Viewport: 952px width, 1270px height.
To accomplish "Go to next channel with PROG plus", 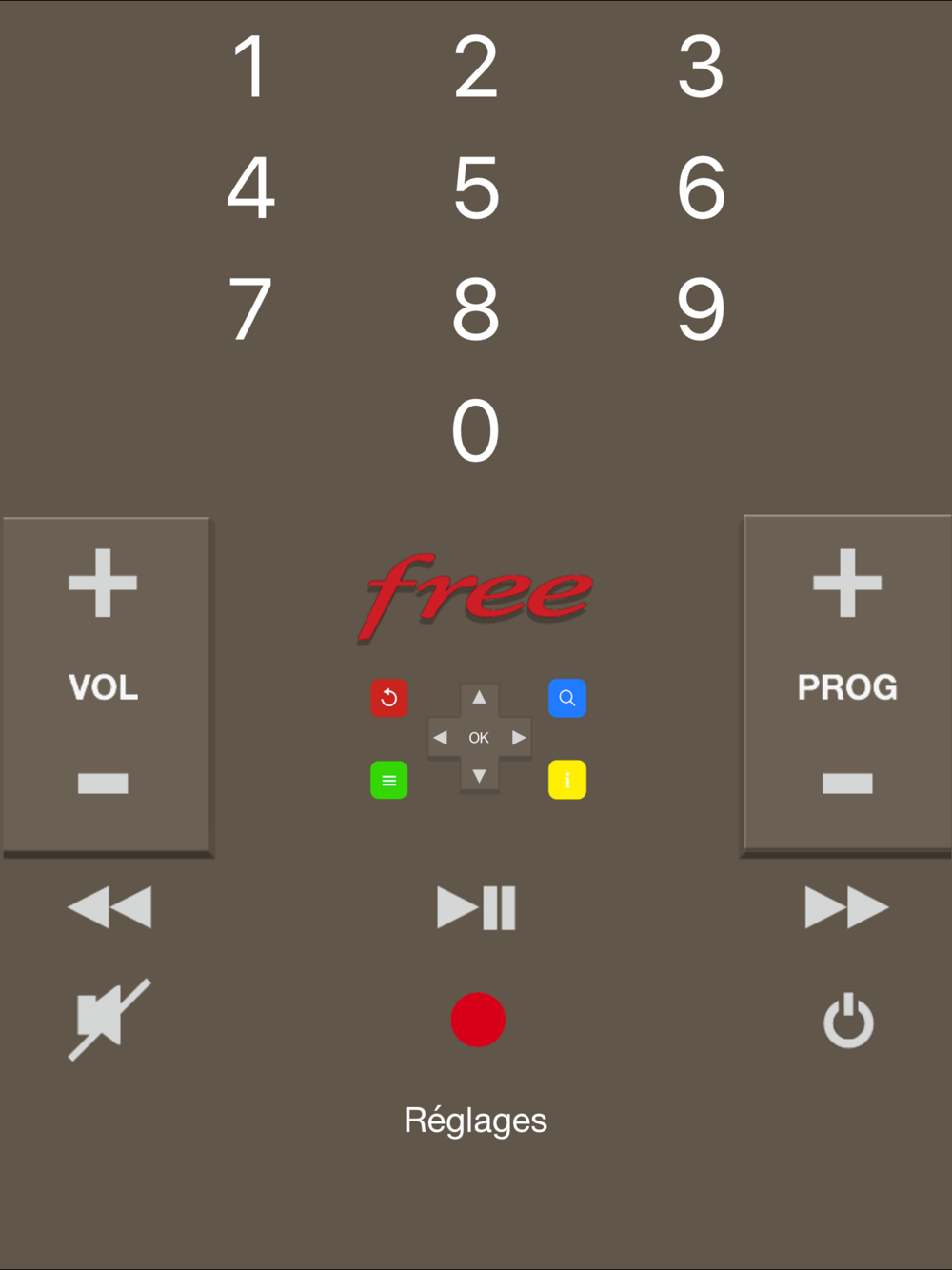I will pos(847,583).
